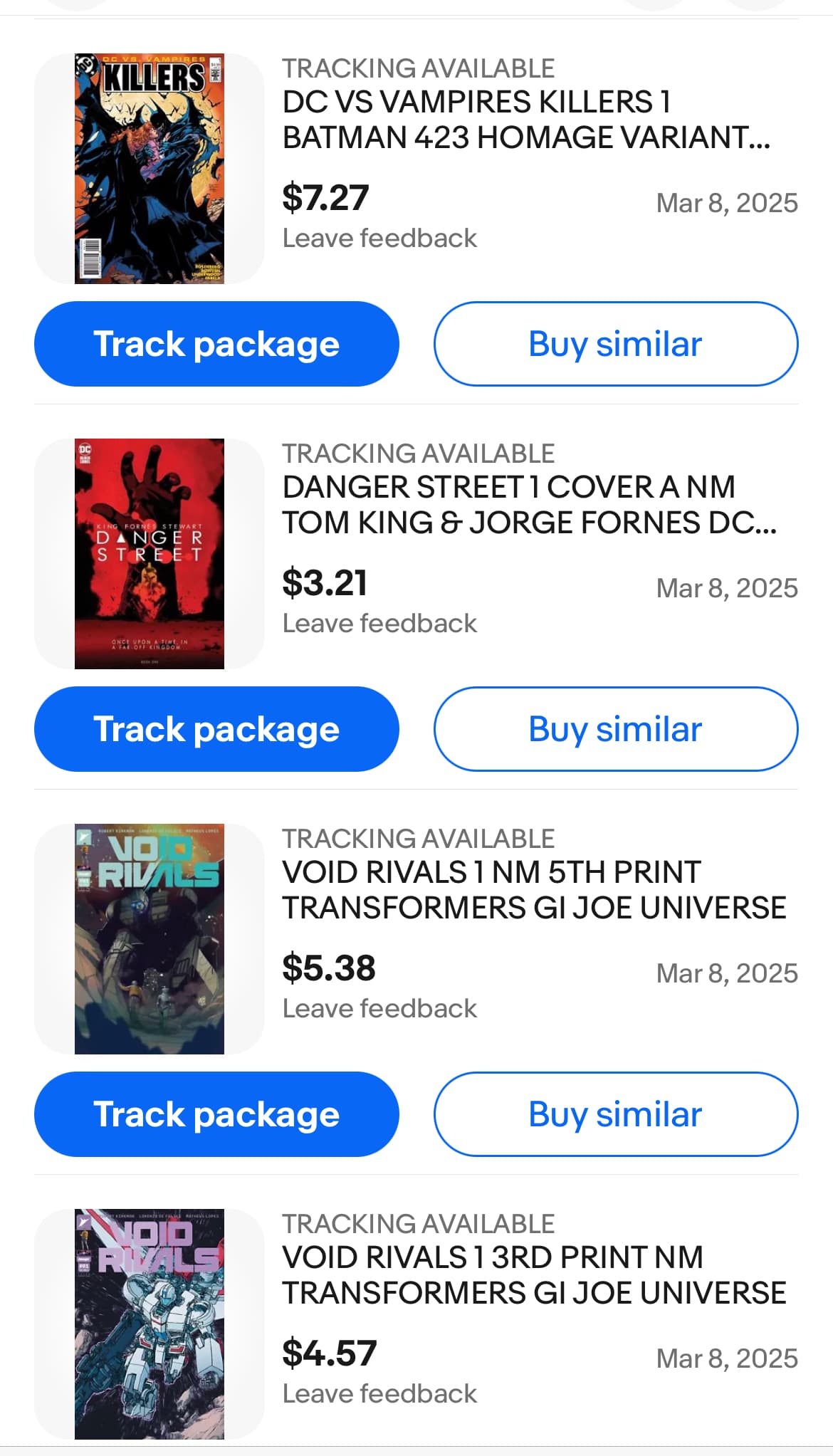Open the VOID RIVALS 1 NM 5TH PRINT order
Viewport: 833px width, 1456px height.
click(534, 890)
